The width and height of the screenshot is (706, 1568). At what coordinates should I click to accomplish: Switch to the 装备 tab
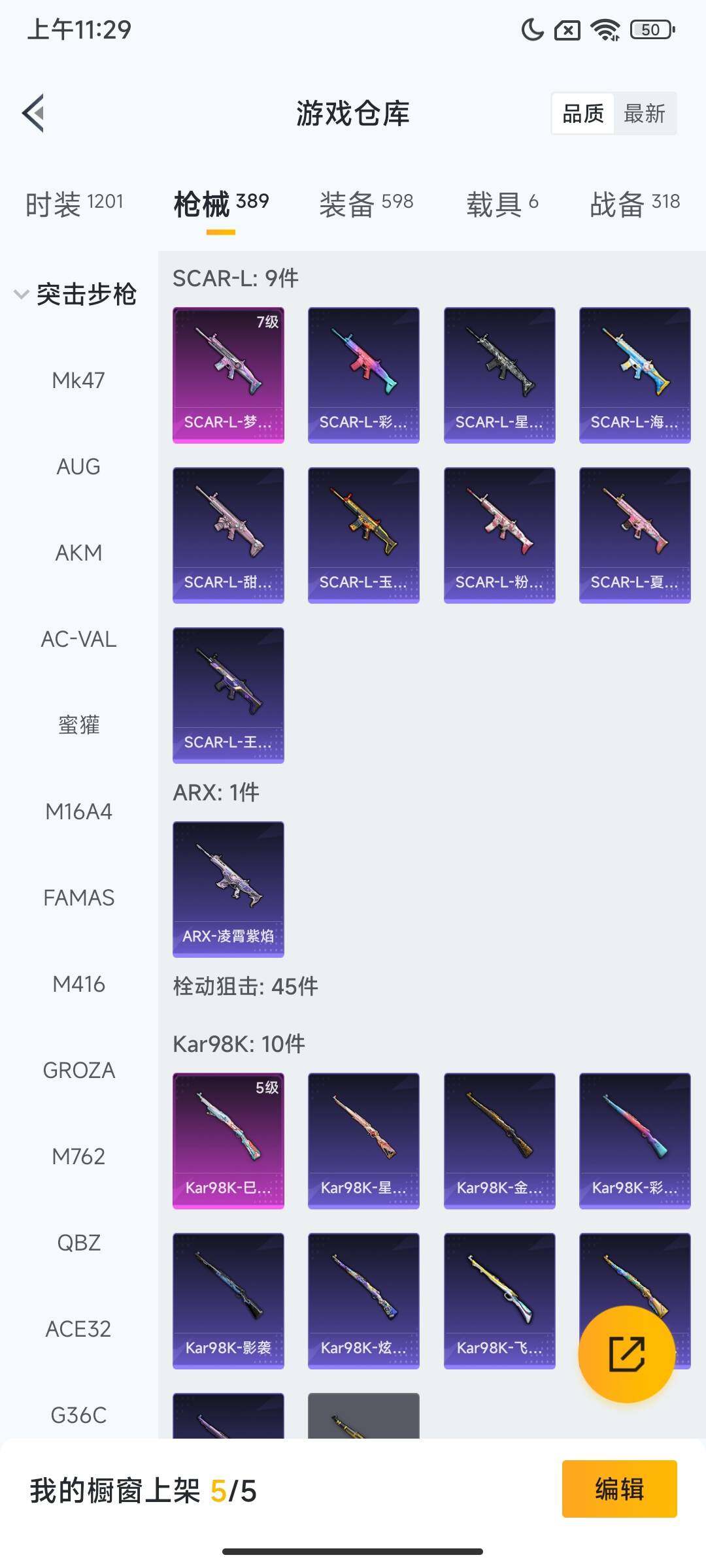(366, 204)
